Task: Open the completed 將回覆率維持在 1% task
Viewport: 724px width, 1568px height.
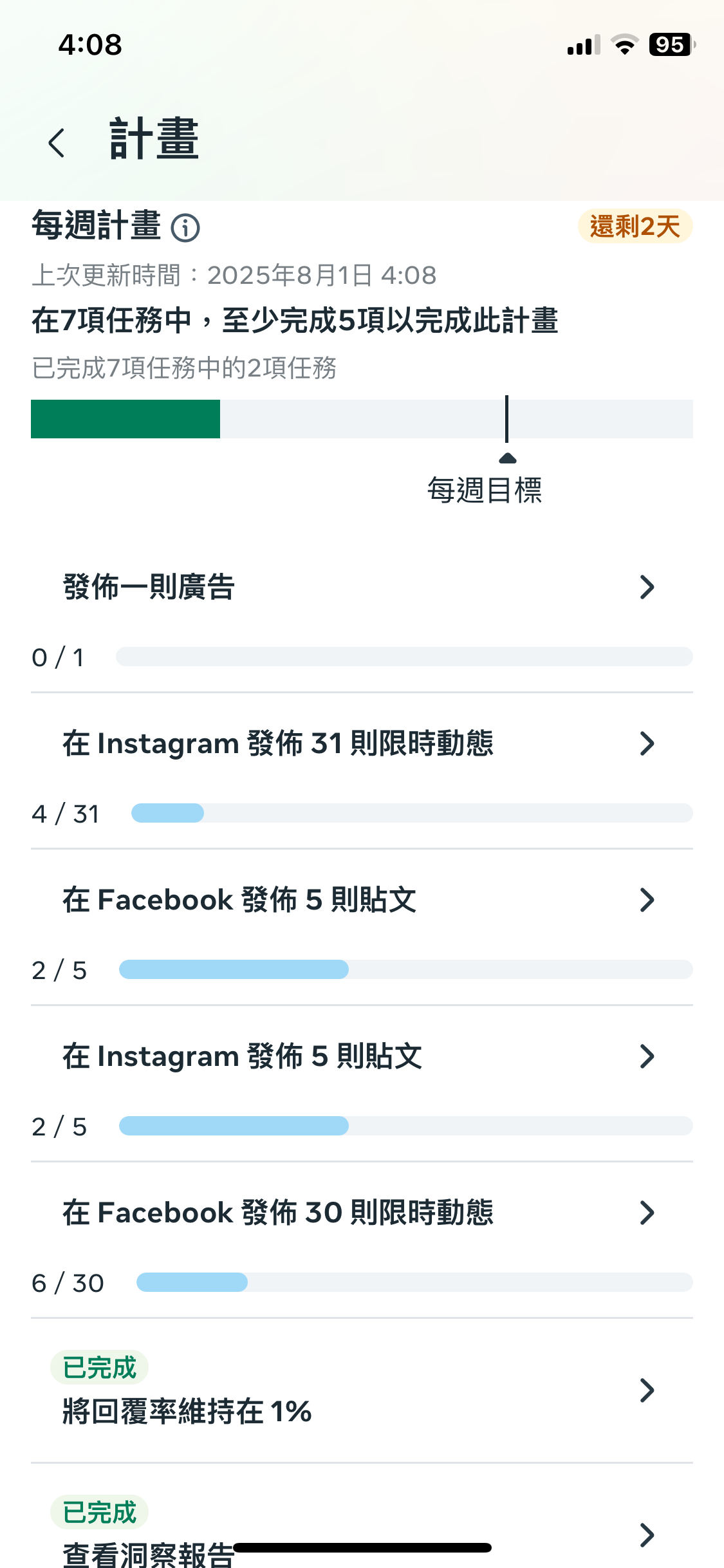Action: click(x=362, y=1390)
